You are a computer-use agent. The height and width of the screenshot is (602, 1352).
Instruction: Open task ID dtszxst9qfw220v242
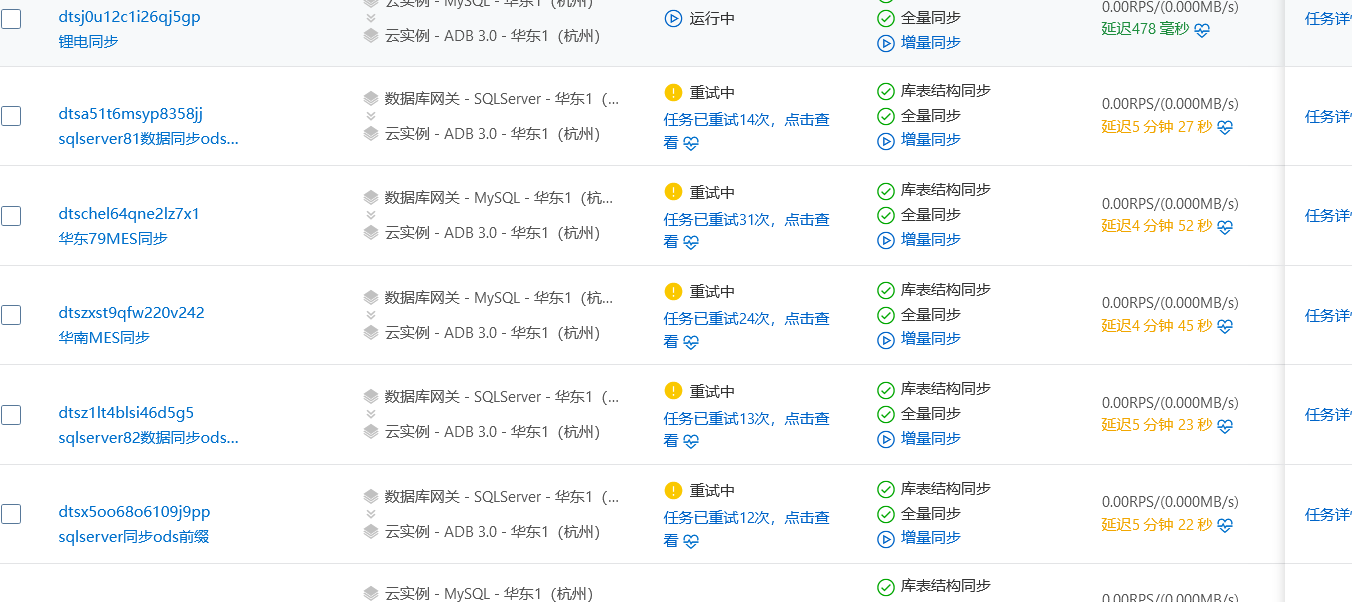tap(131, 312)
